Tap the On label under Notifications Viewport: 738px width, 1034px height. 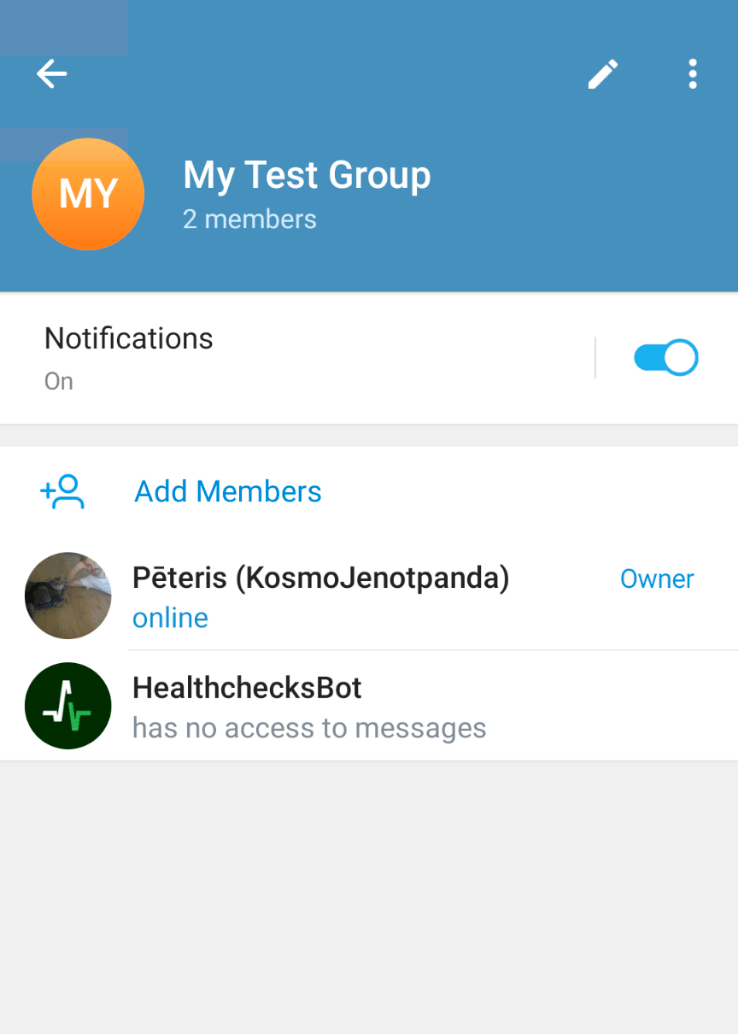58,381
